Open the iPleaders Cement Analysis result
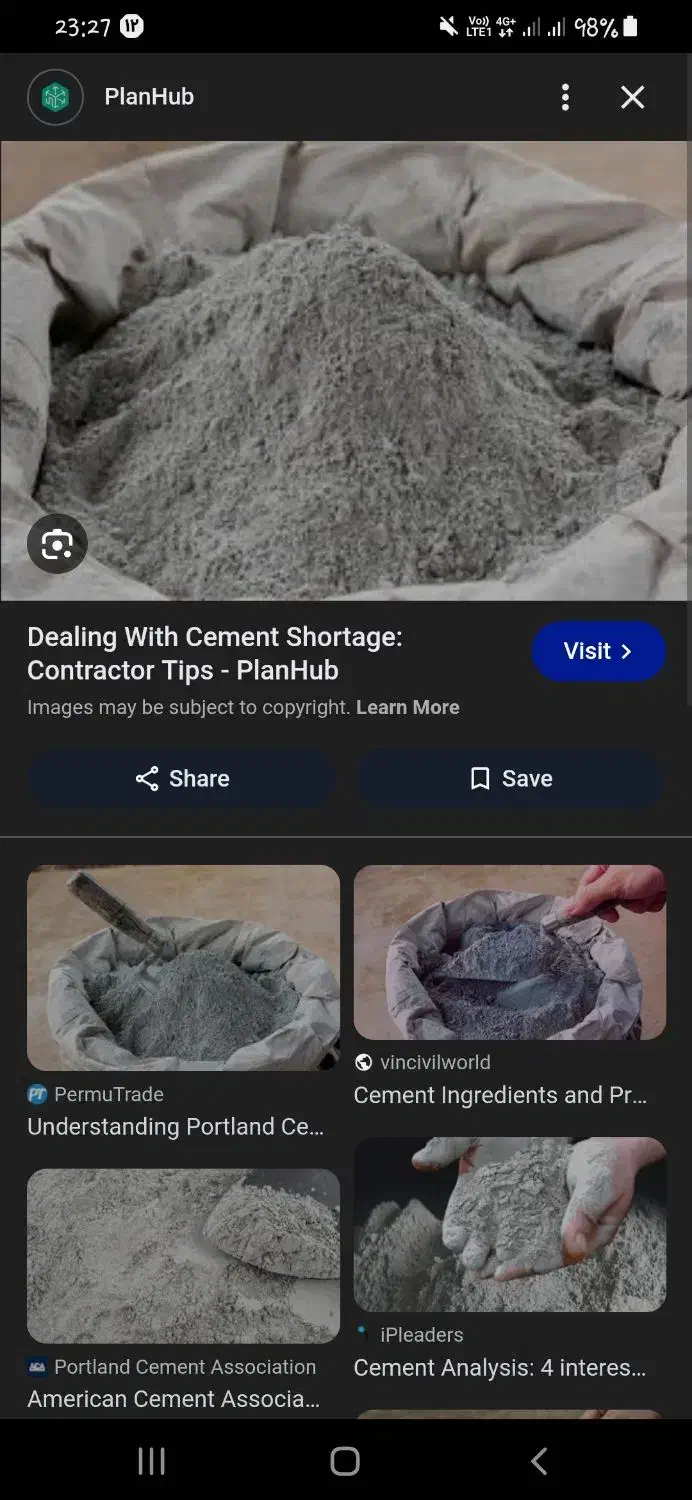This screenshot has height=1500, width=692. click(509, 1224)
